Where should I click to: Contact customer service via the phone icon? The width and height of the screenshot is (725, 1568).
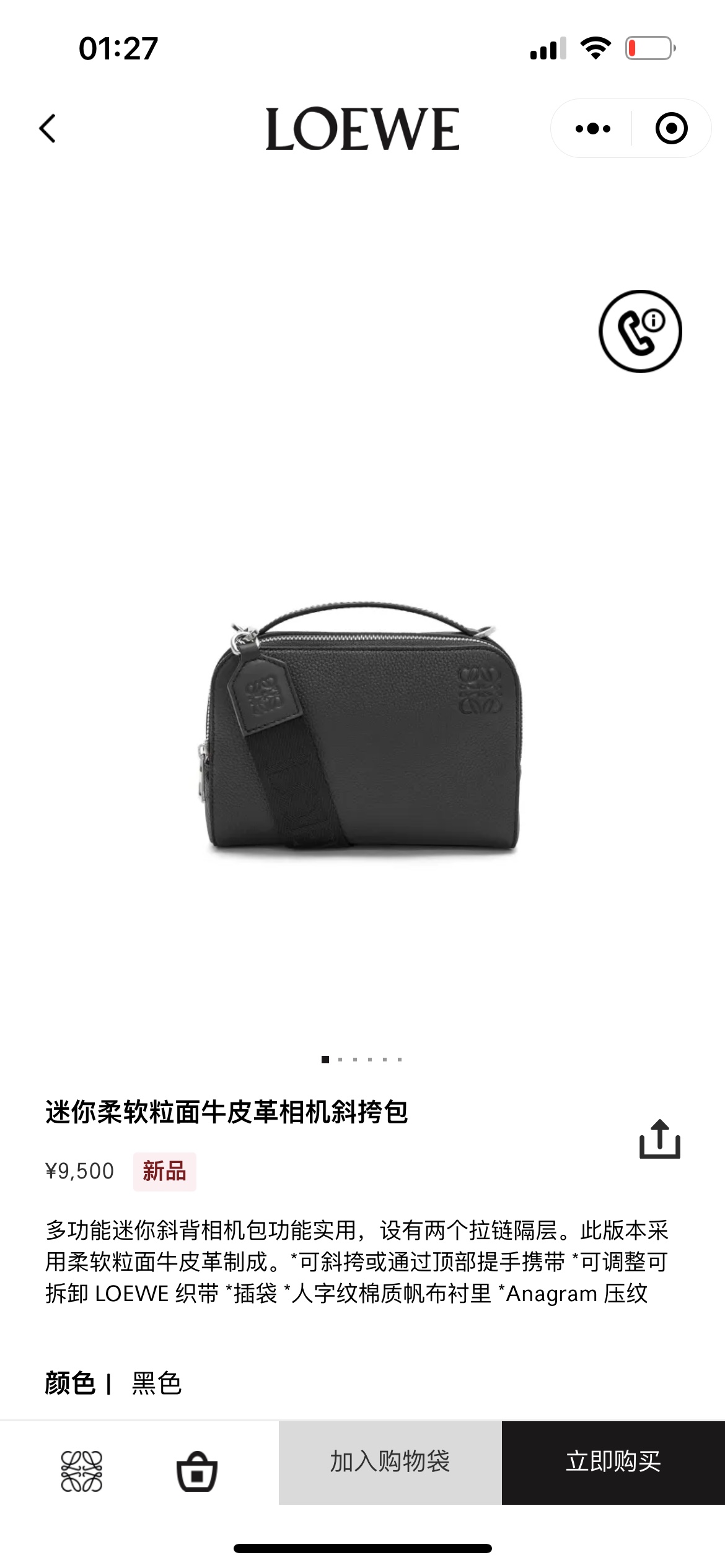coord(640,331)
